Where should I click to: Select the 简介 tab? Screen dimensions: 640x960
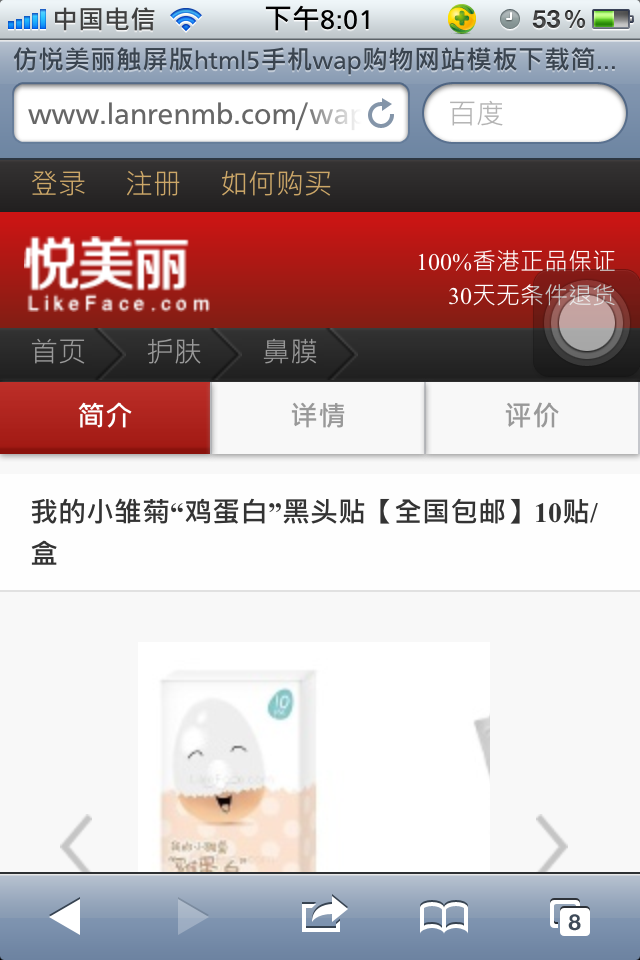click(x=105, y=417)
